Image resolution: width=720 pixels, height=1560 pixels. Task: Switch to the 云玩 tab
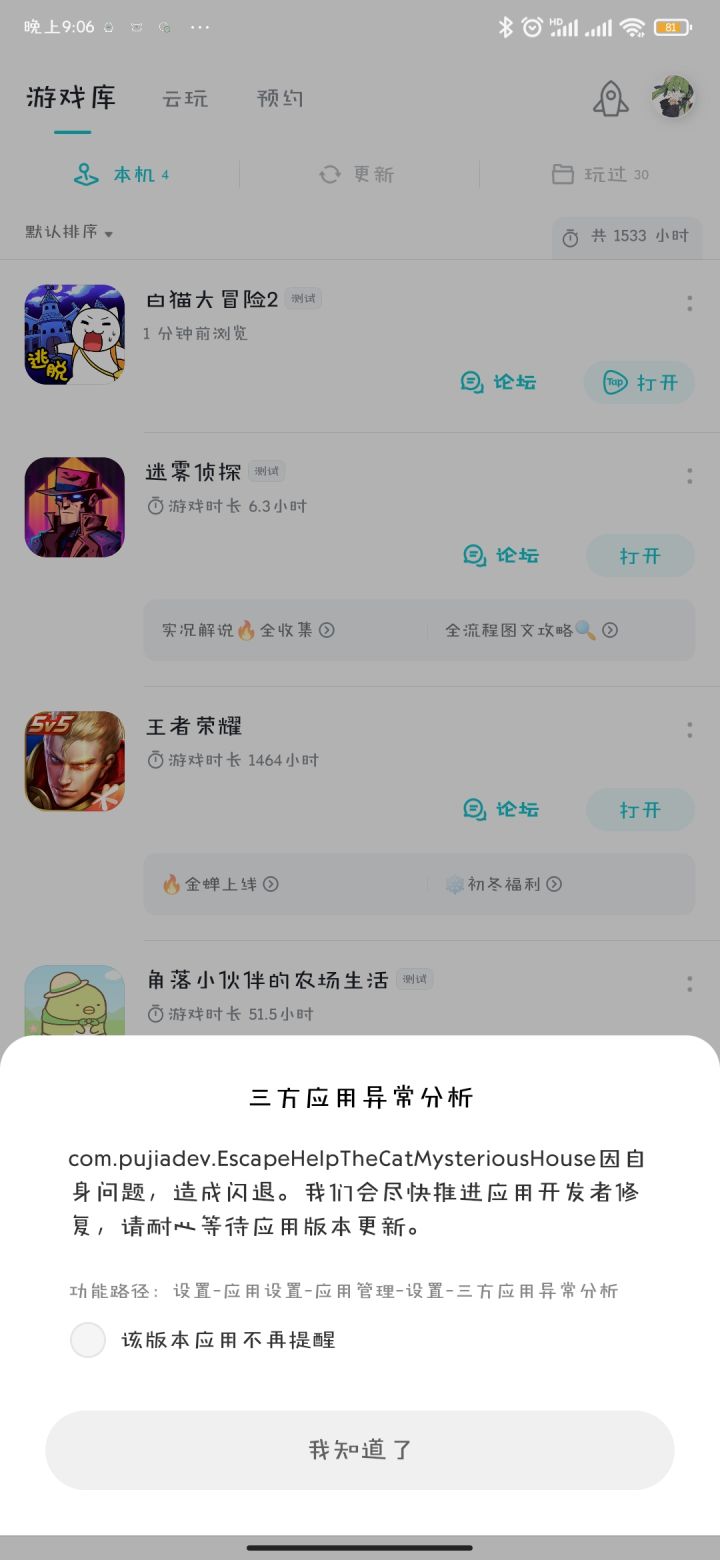point(185,98)
